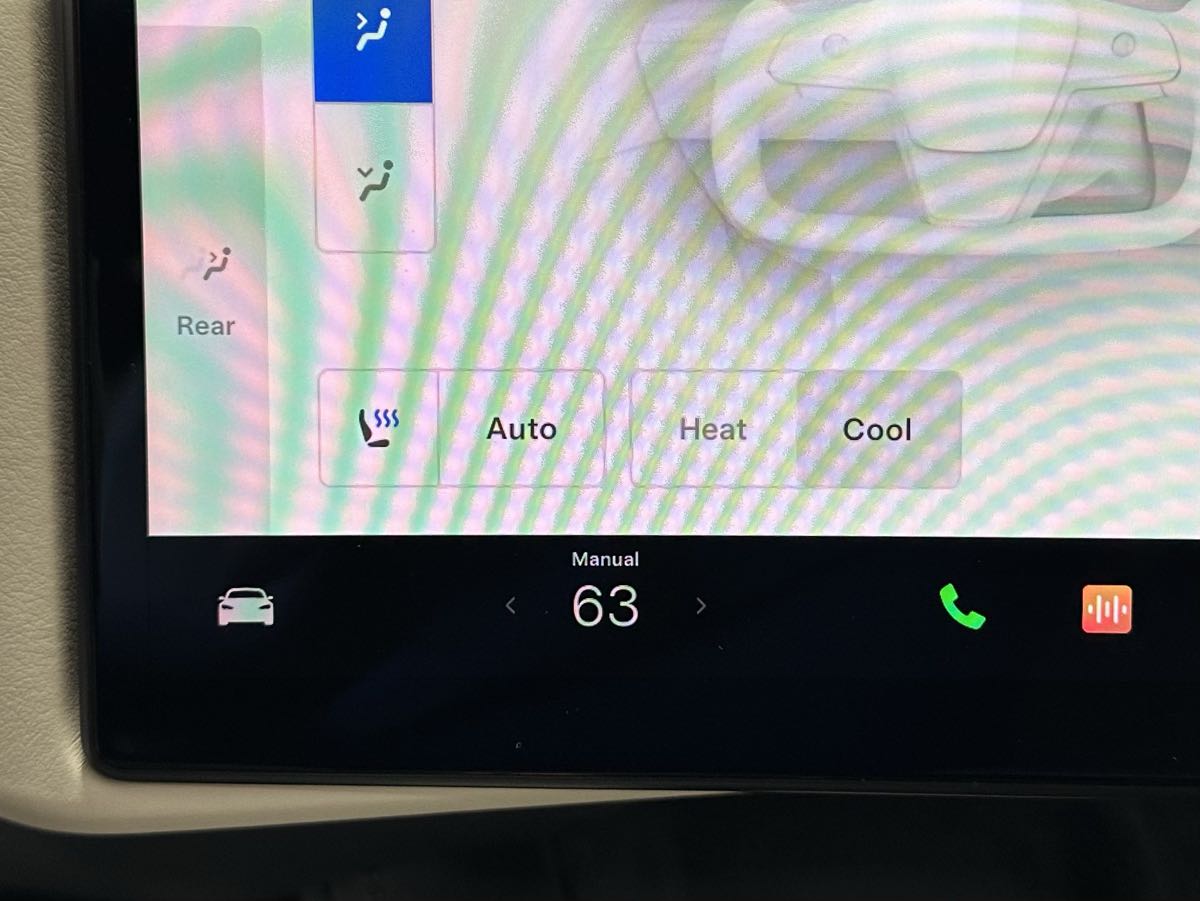Open vehicle controls with the car icon
The height and width of the screenshot is (901, 1200).
246,607
